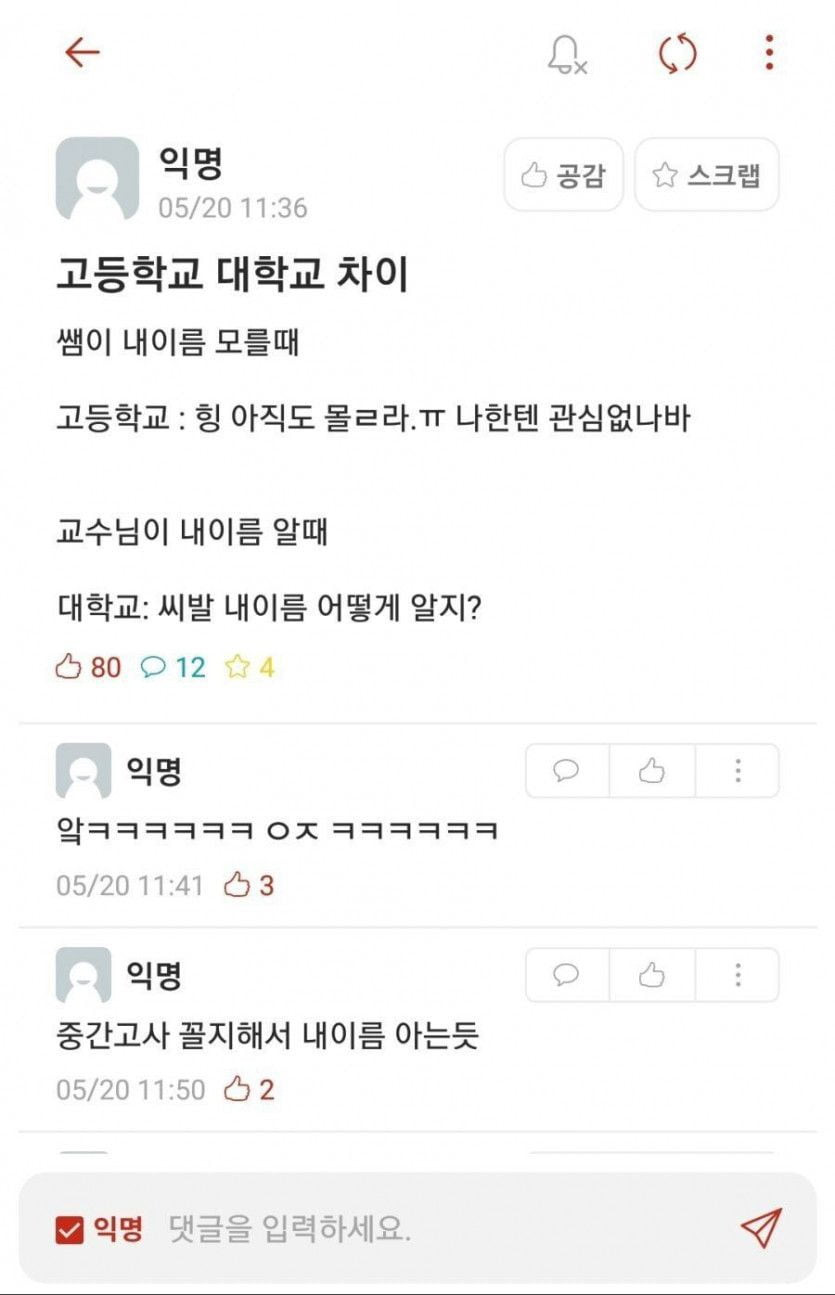Send the comment with the paper plane

coord(761,1228)
